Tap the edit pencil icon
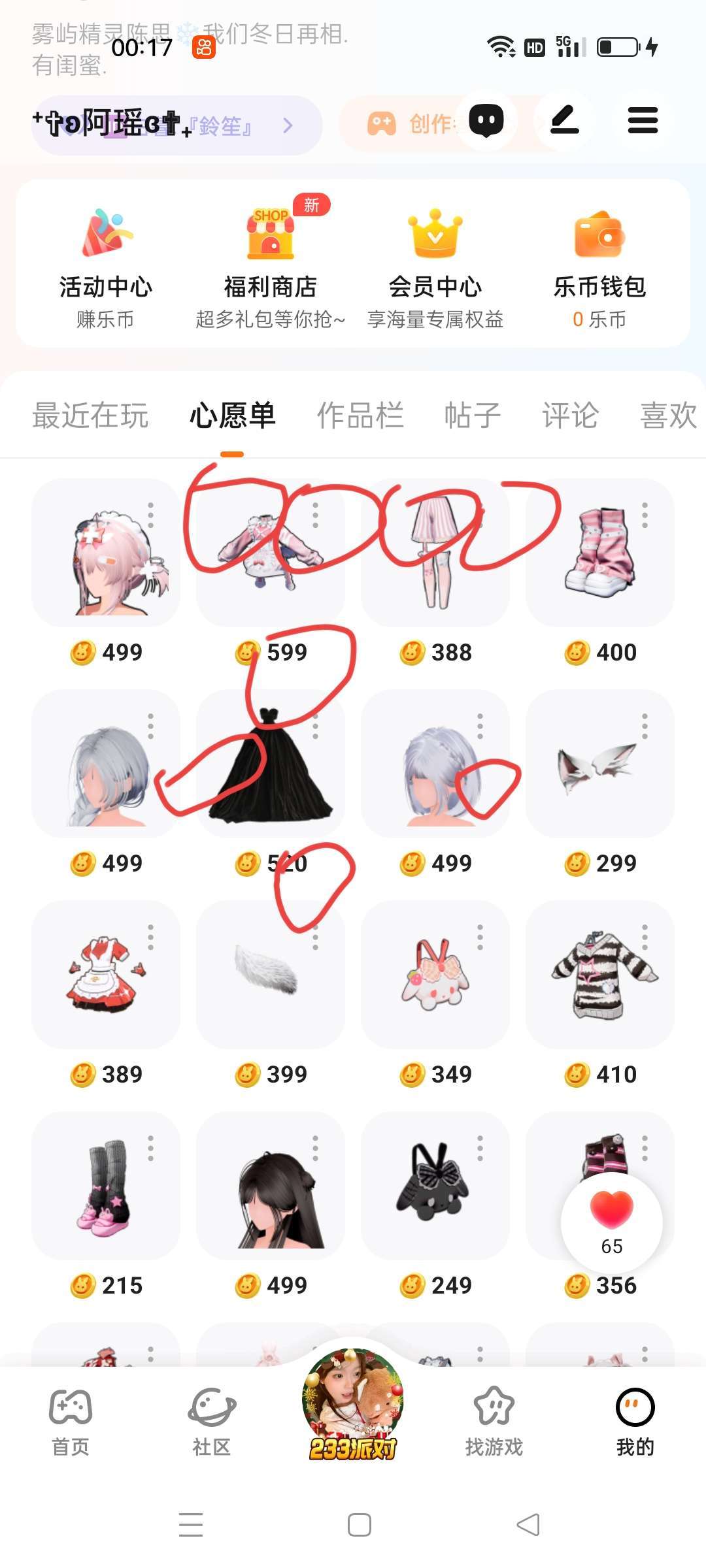The height and width of the screenshot is (1568, 706). pyautogui.click(x=565, y=121)
